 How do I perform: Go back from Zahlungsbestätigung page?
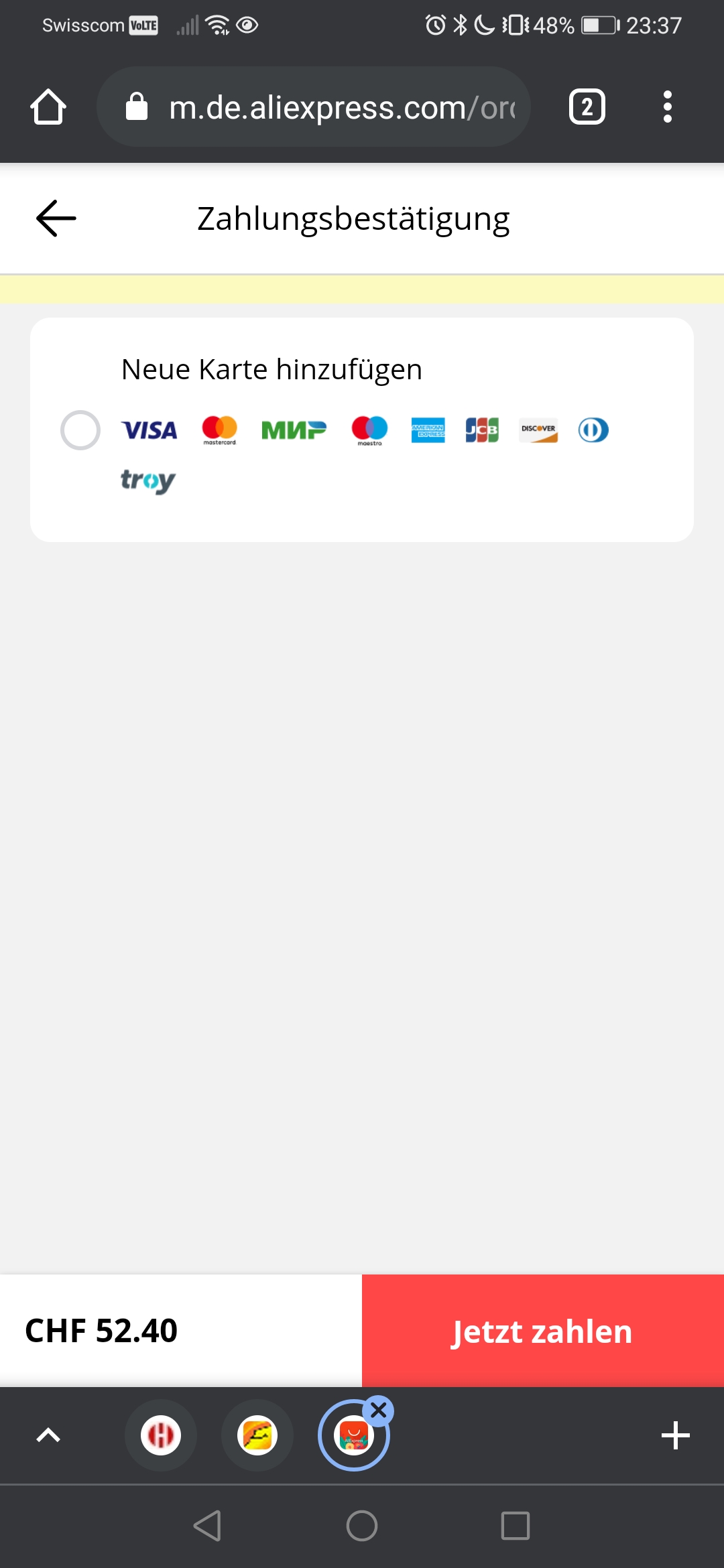click(56, 218)
